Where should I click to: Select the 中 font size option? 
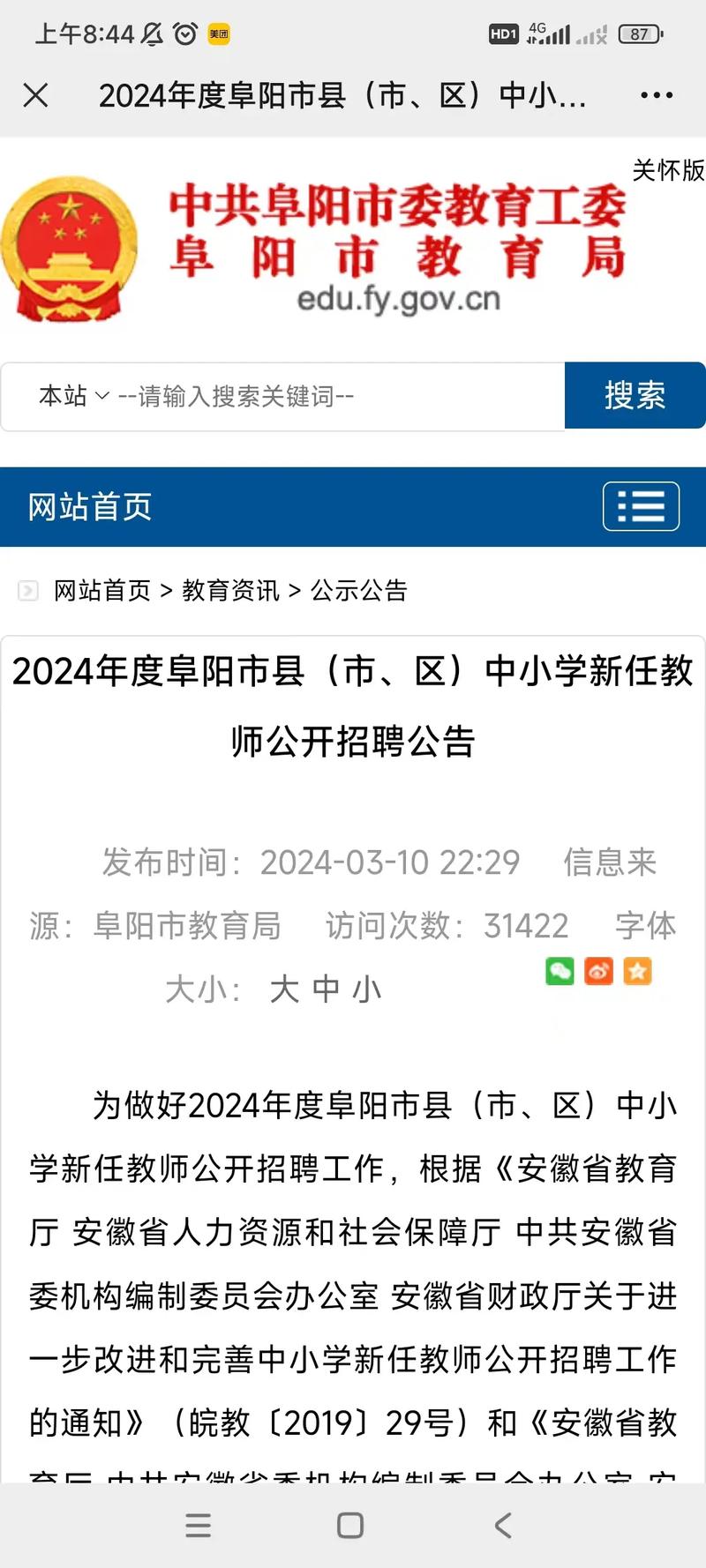(x=325, y=989)
